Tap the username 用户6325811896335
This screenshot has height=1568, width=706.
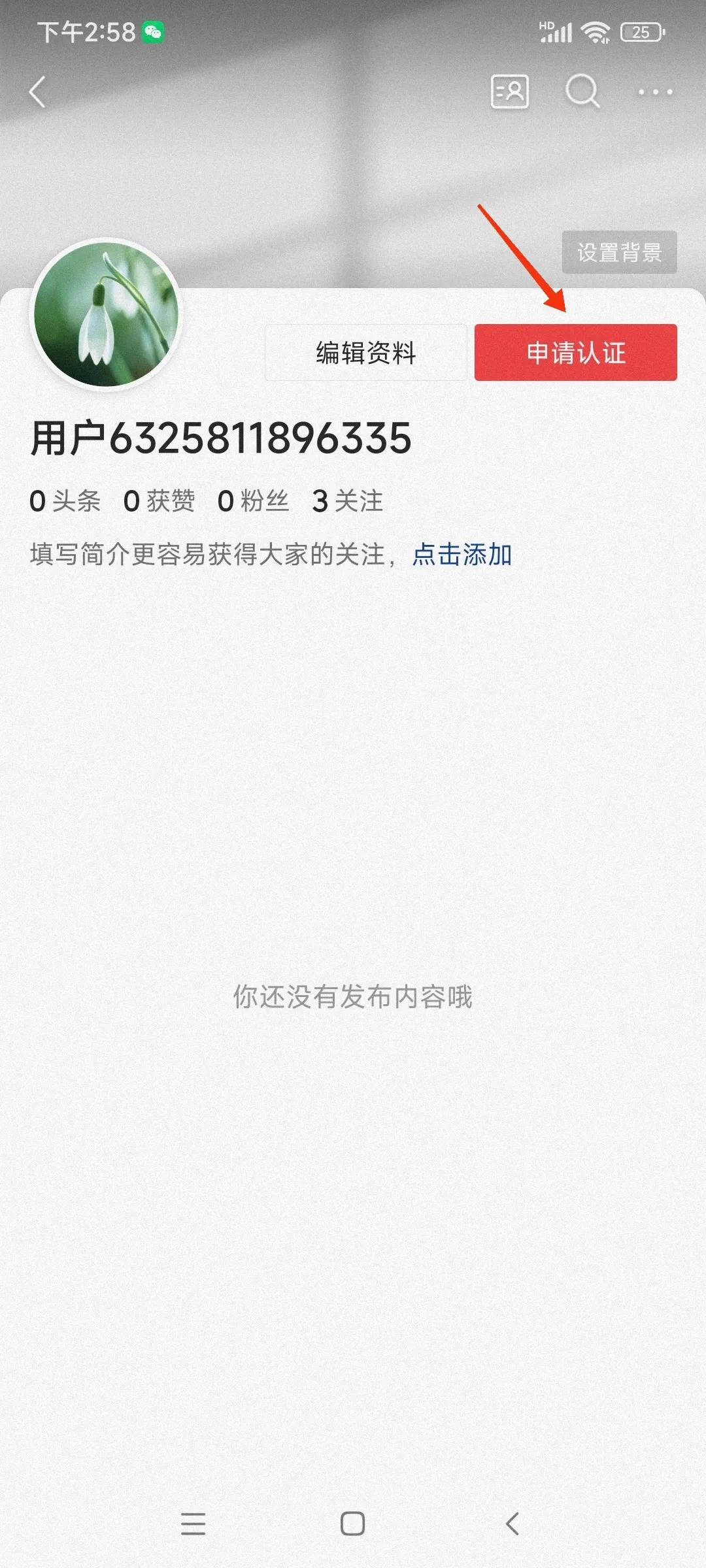[219, 439]
